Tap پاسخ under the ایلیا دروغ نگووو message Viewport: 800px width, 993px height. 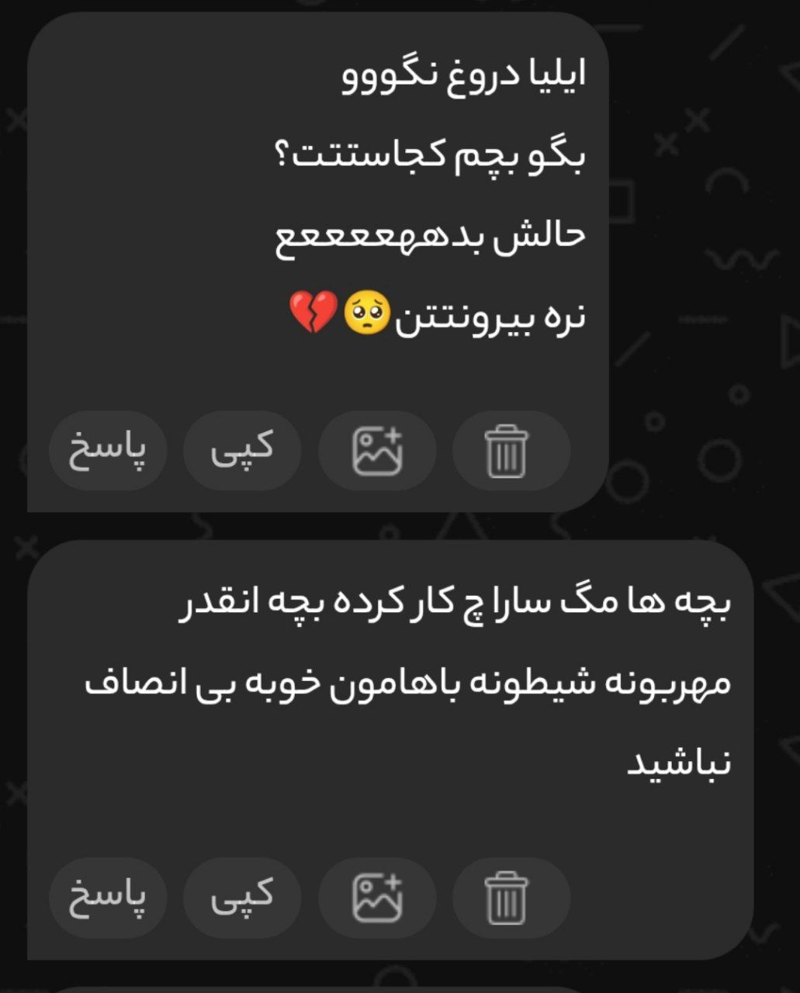[x=107, y=450]
